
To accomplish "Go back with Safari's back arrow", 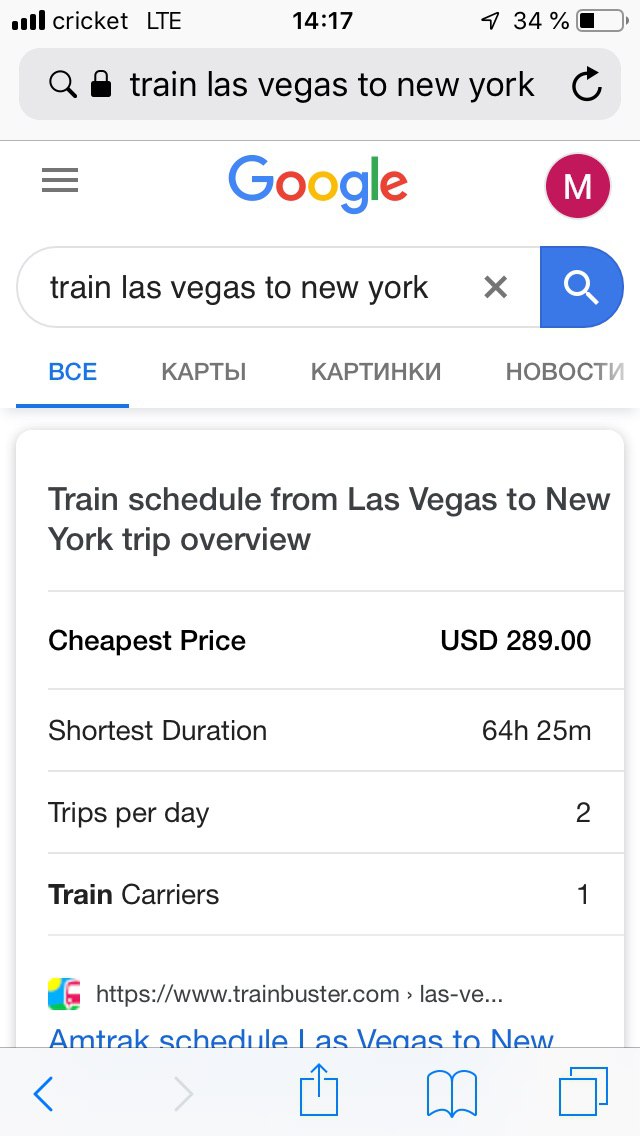I will click(44, 1093).
